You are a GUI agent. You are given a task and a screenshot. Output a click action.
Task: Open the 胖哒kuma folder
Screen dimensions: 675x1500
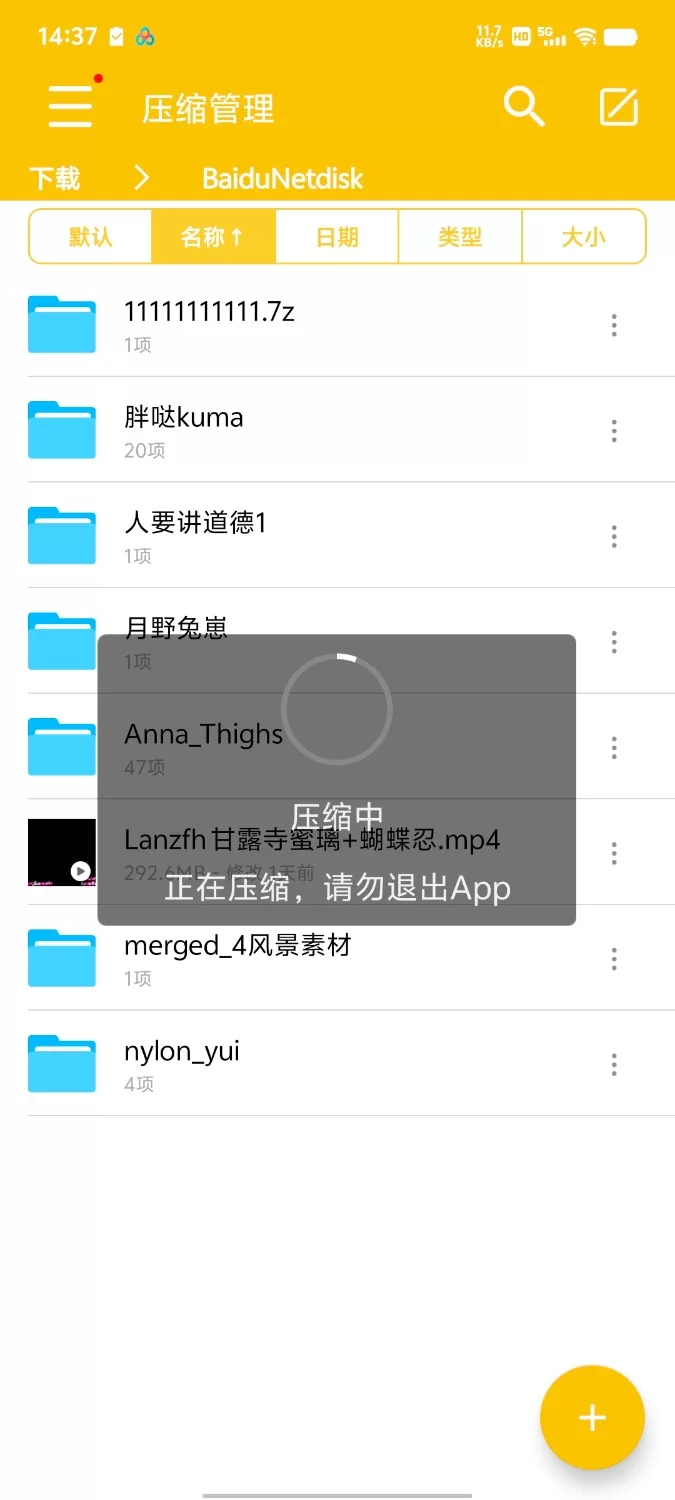[184, 429]
